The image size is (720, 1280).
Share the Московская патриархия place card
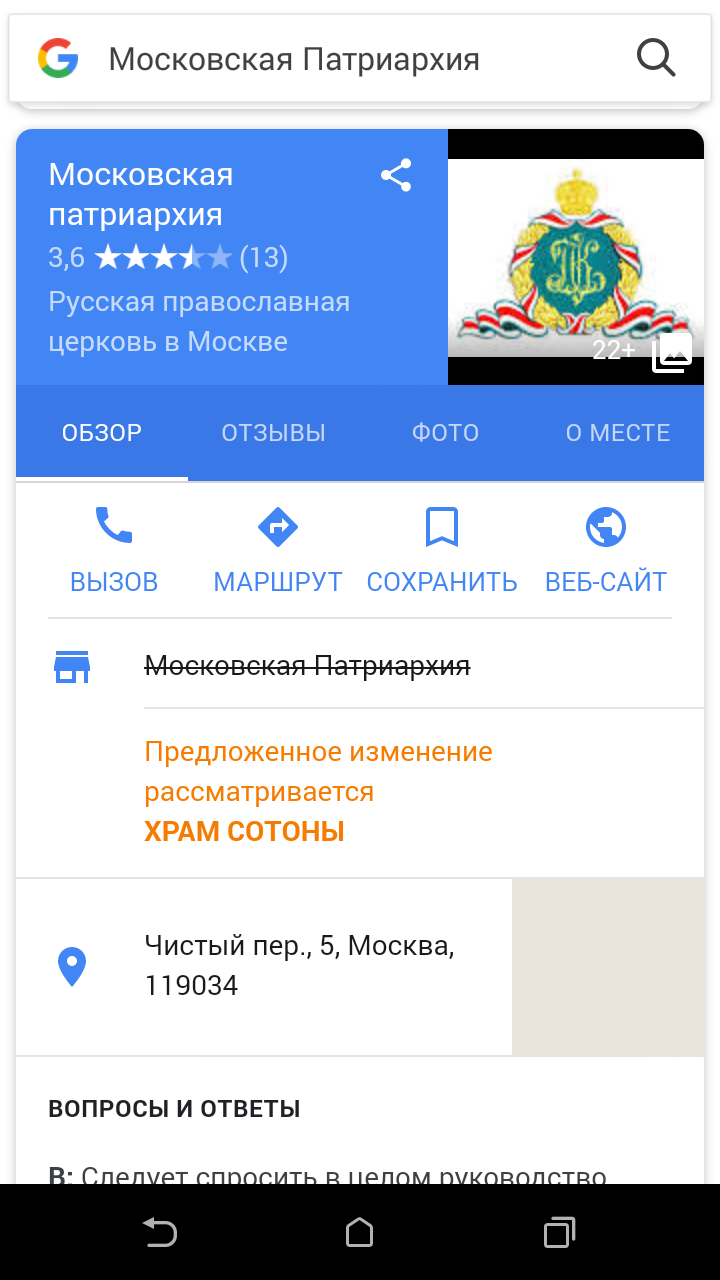(396, 176)
